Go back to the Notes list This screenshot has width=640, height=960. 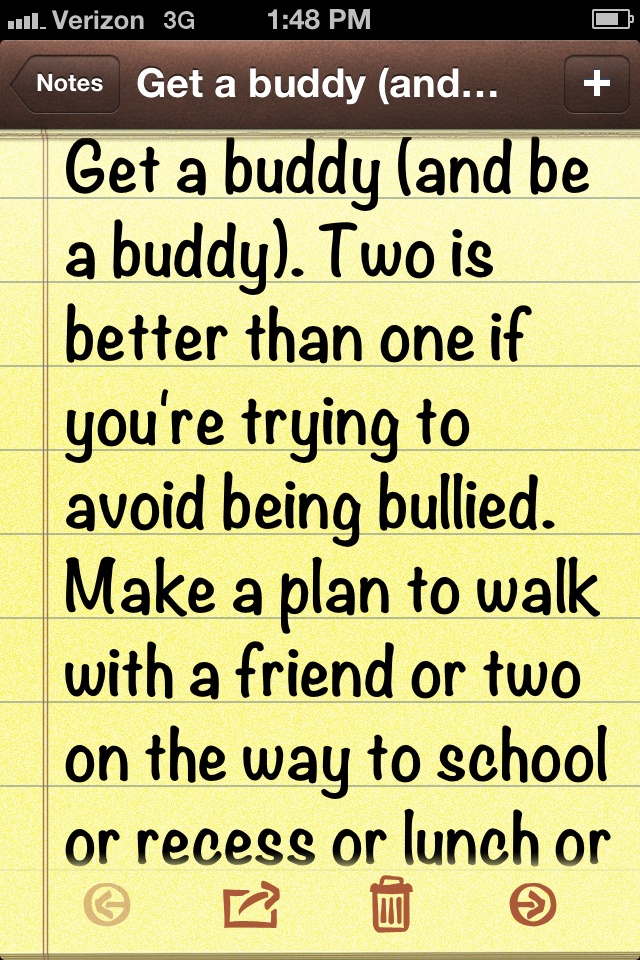[x=66, y=83]
